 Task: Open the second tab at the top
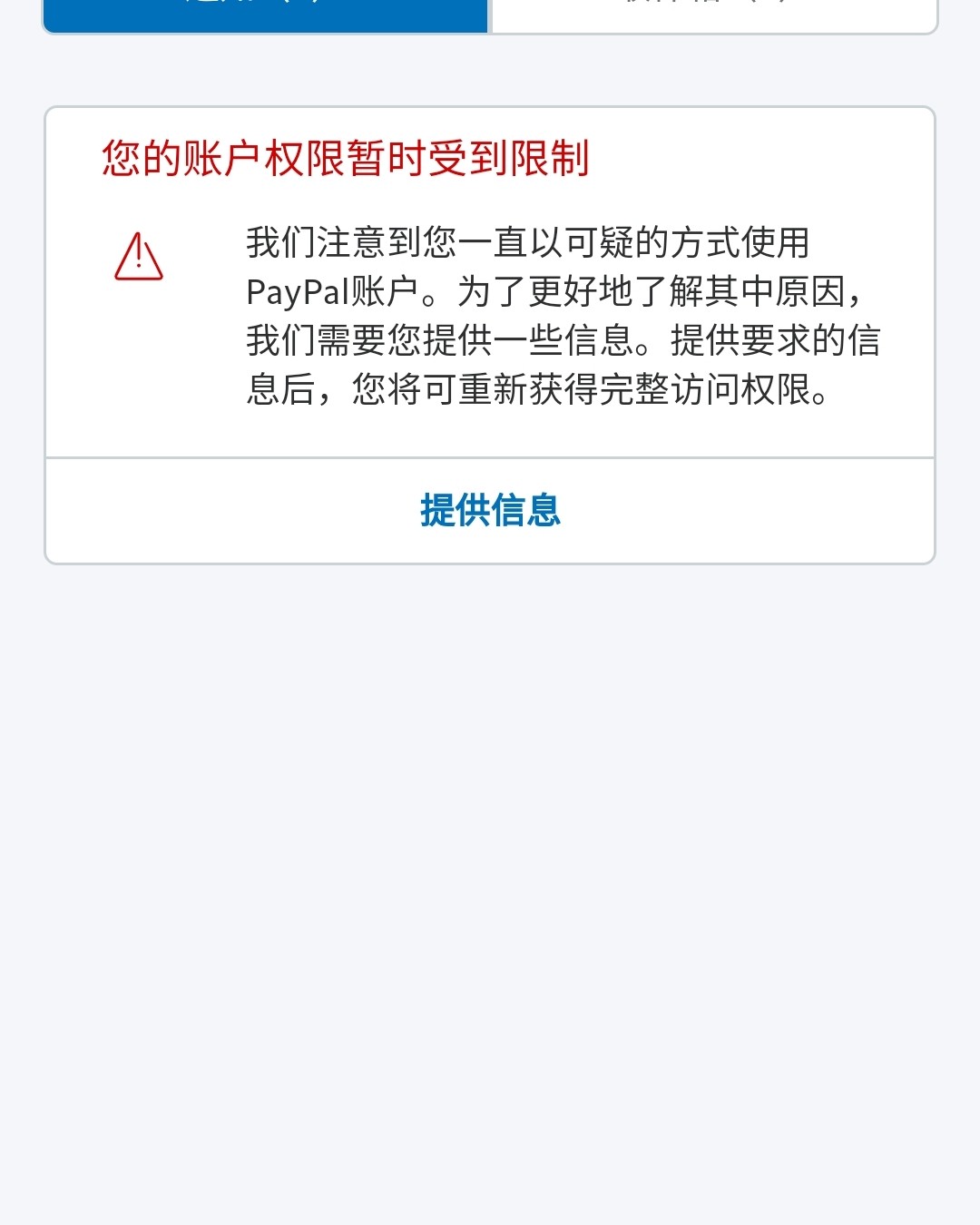point(715,14)
